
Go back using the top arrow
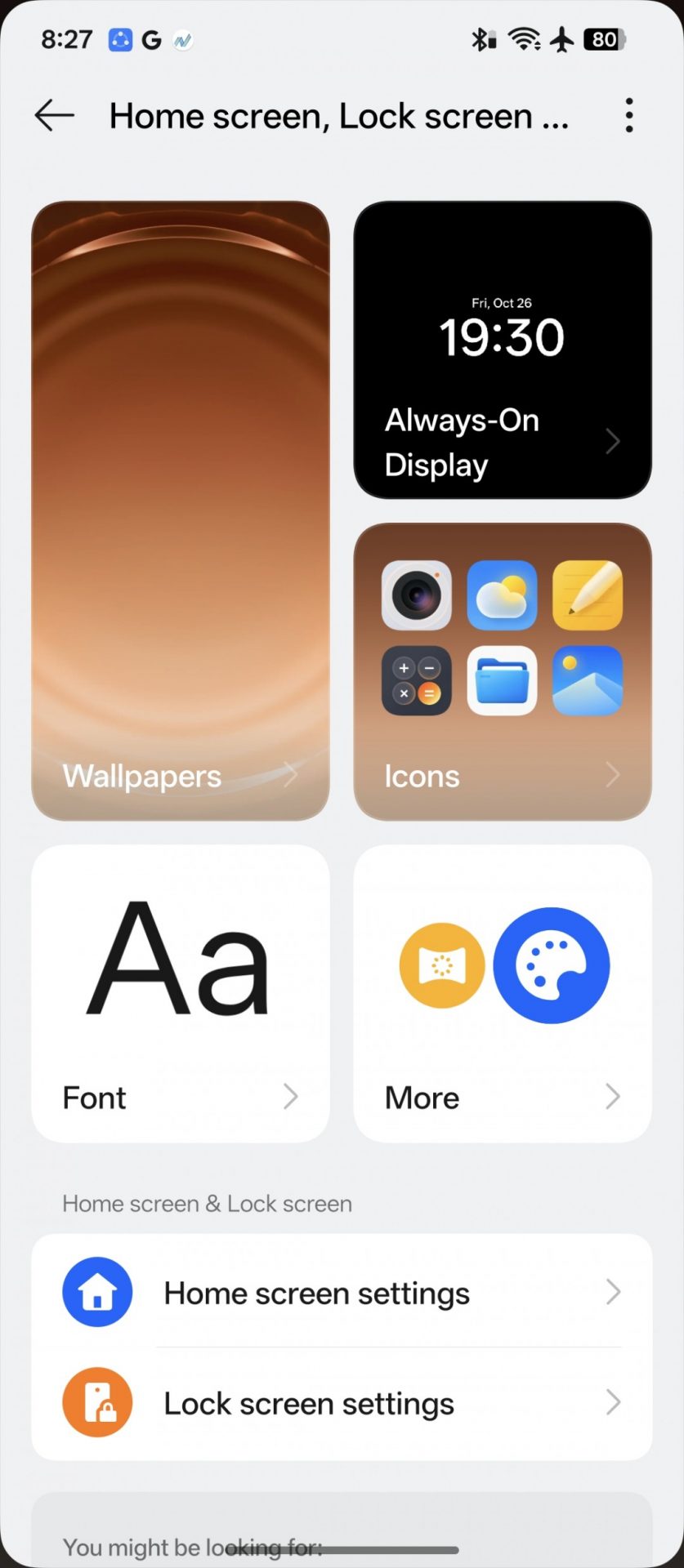(55, 116)
